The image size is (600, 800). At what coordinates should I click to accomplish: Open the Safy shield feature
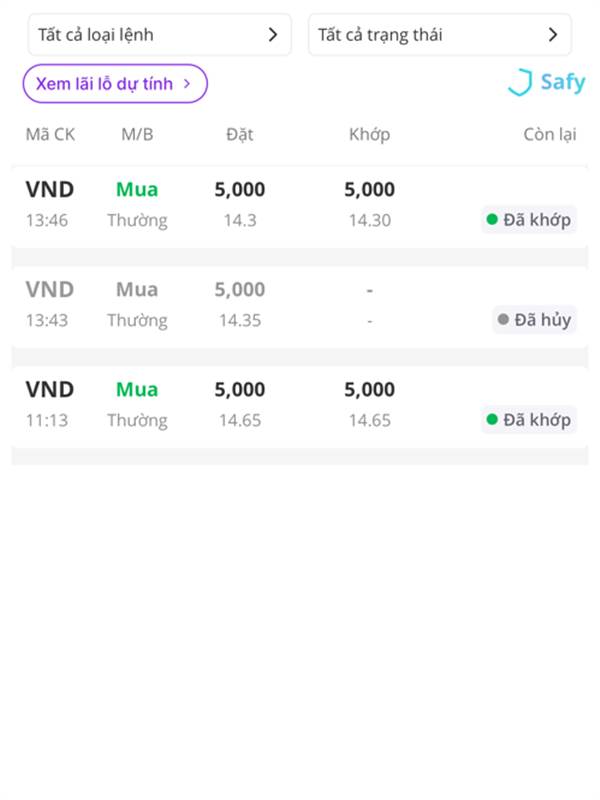click(546, 83)
